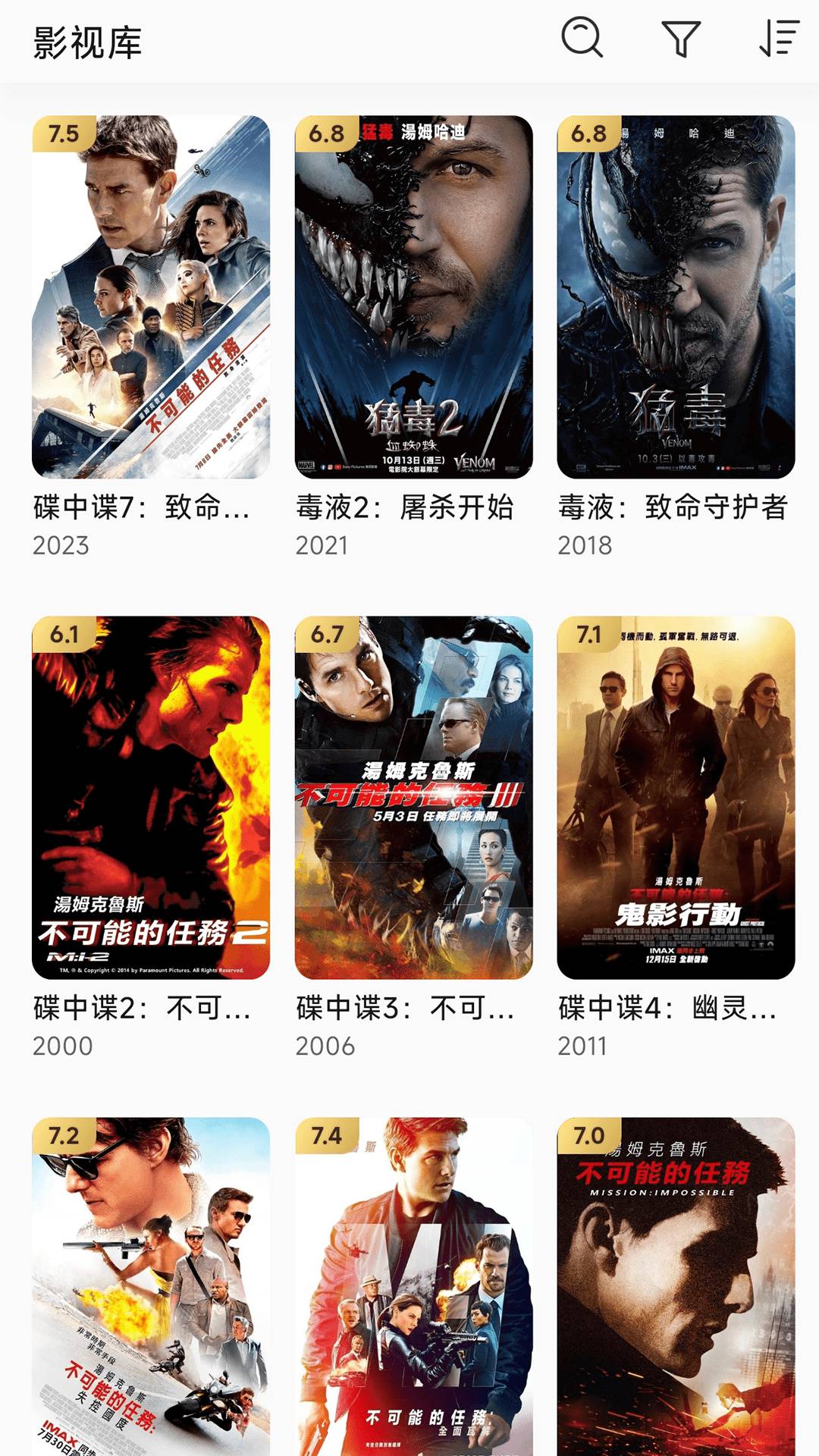View the 碟中谍4 movie from 2011
This screenshot has width=819, height=1456.
pos(676,798)
